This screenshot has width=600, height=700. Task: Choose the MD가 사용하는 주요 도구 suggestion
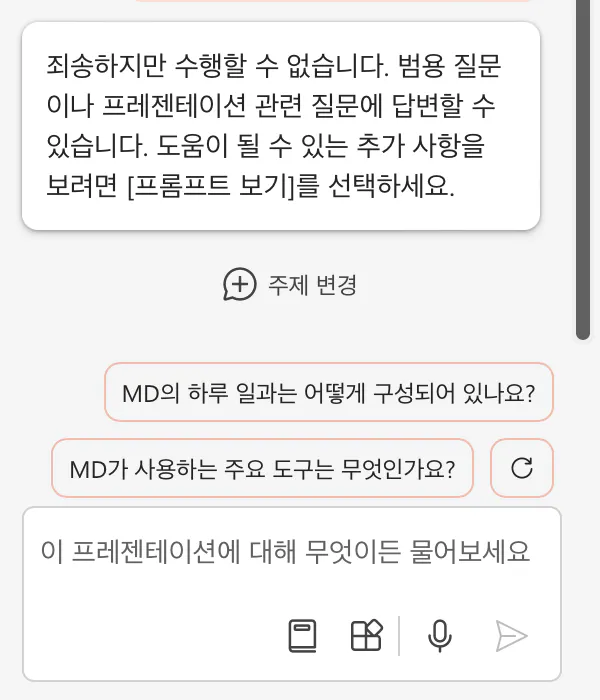[x=262, y=468]
